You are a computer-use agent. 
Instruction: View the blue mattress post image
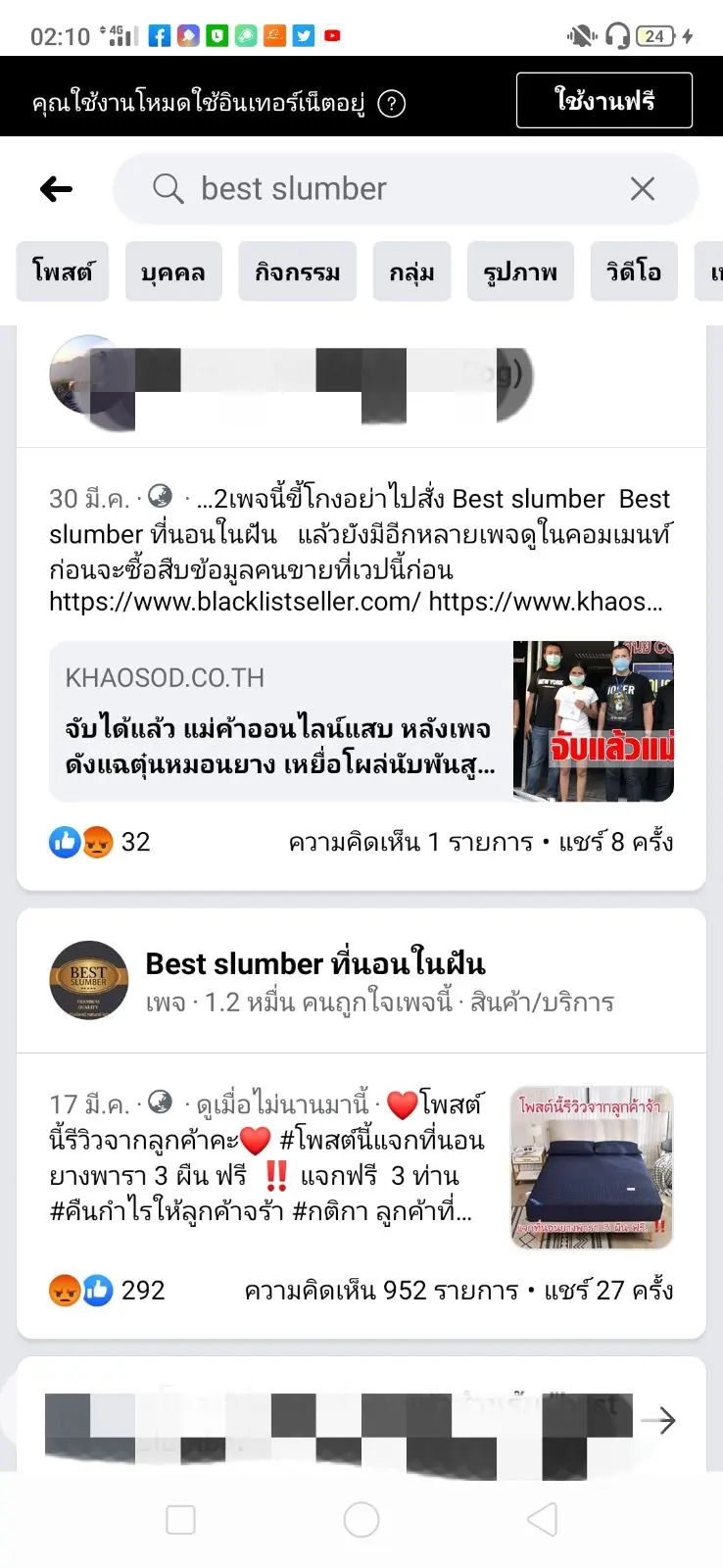coord(592,1167)
